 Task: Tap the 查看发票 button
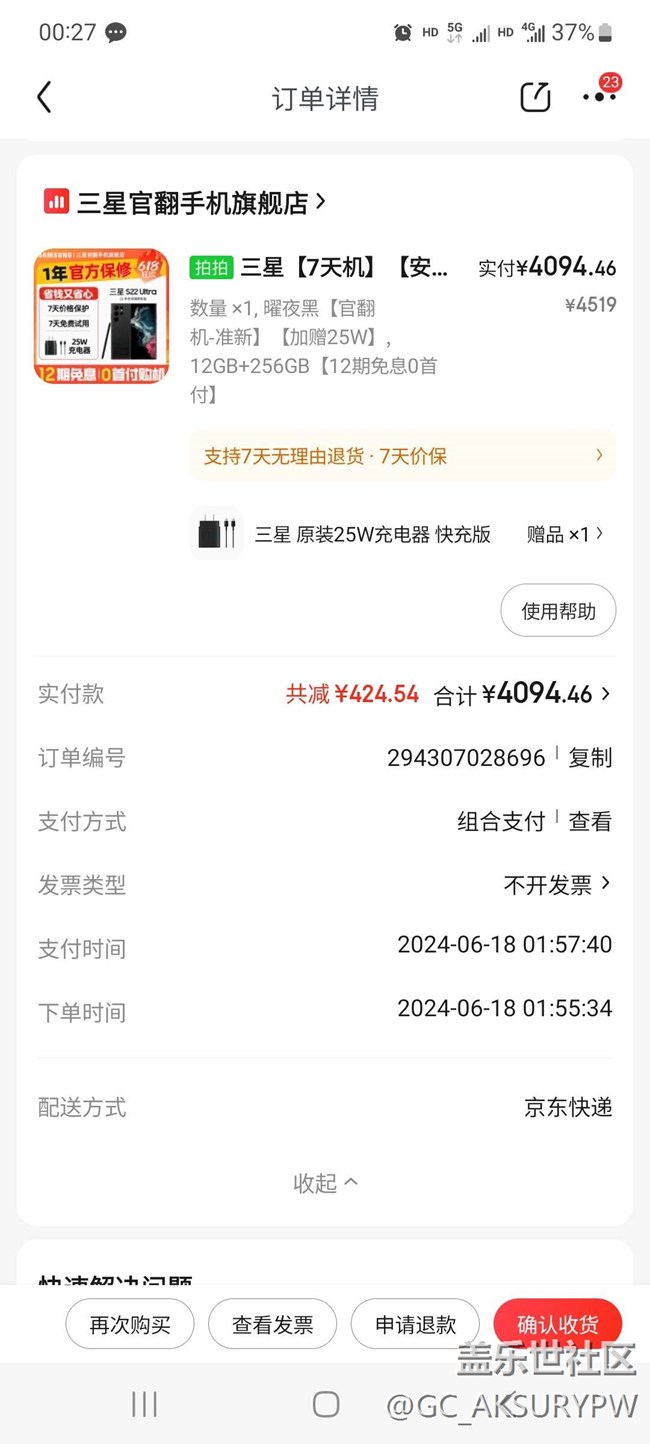(x=273, y=1325)
